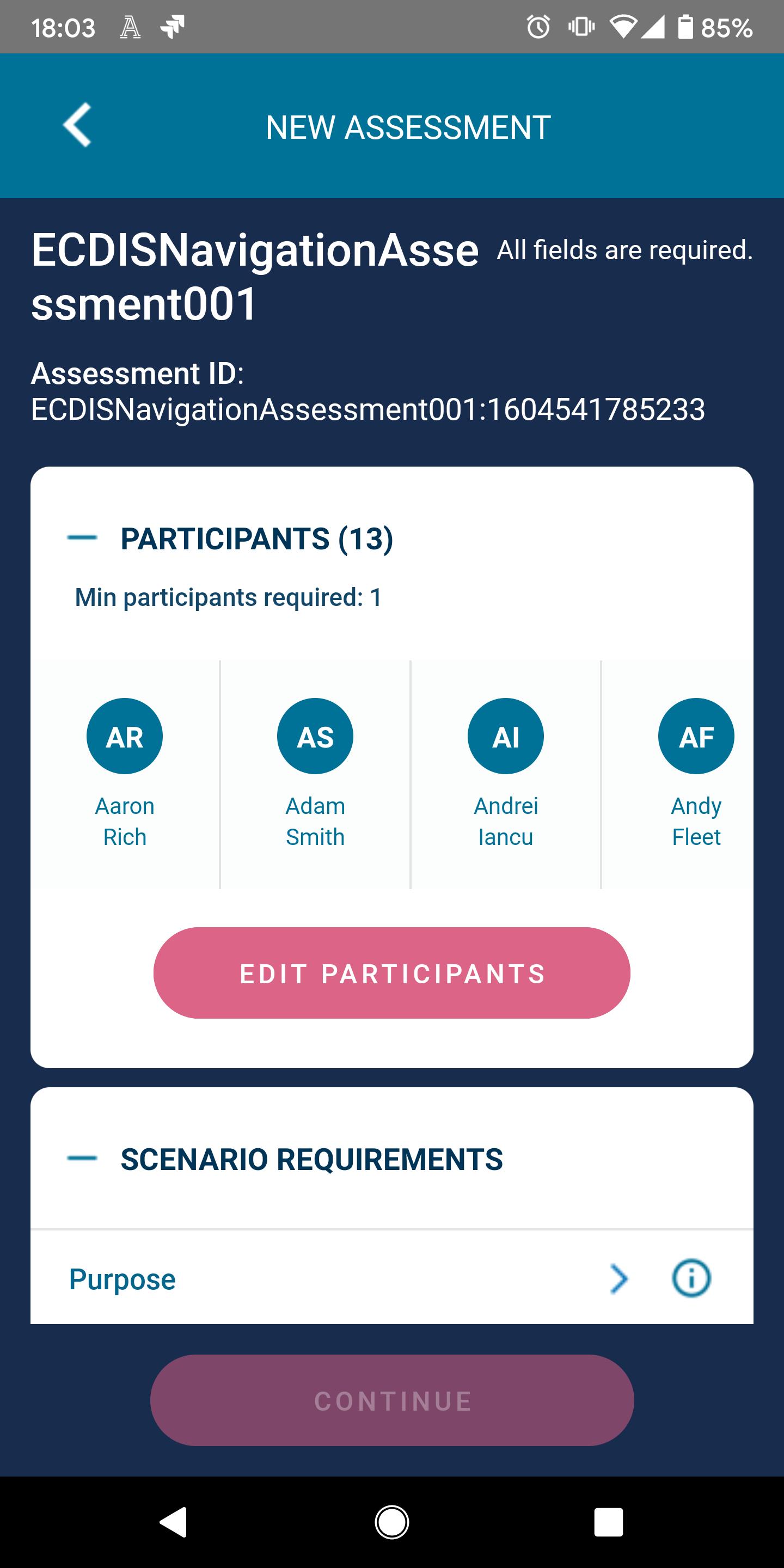Collapse the Scenario Requirements section

pyautogui.click(x=82, y=1157)
